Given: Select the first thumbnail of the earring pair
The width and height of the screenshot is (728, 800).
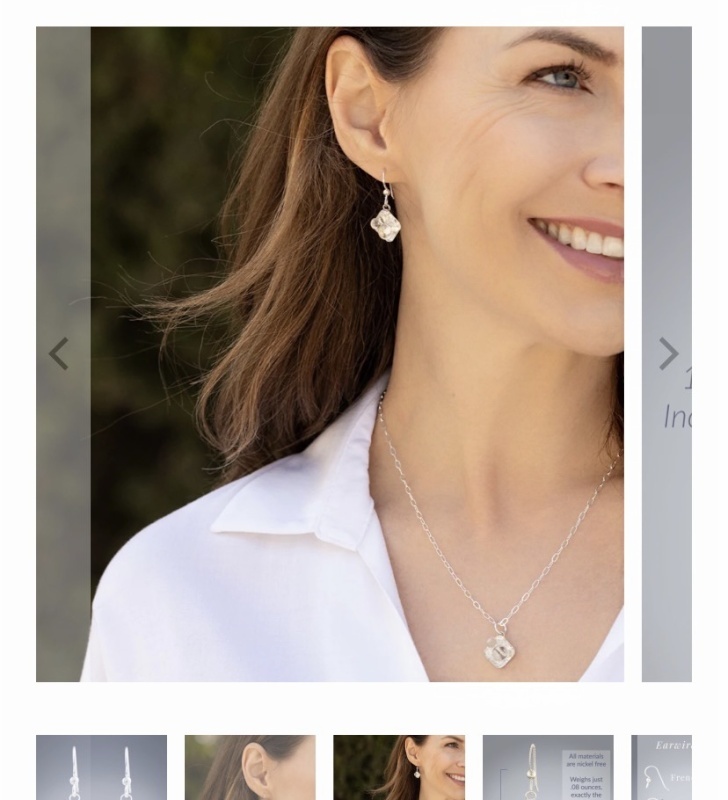Looking at the screenshot, I should [101, 768].
